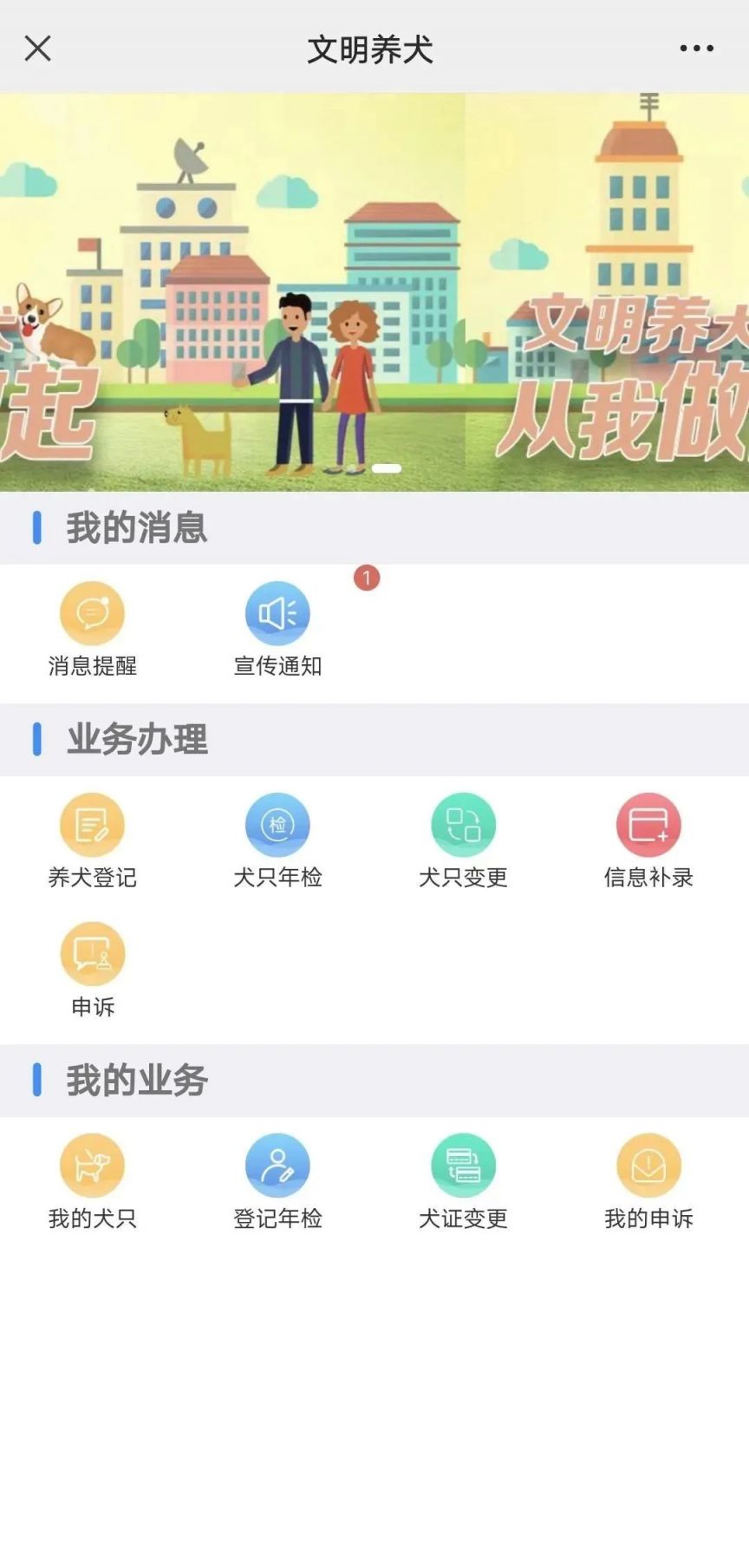Image resolution: width=749 pixels, height=1568 pixels.
Task: Select 犬只变更 dog change
Action: point(464,841)
